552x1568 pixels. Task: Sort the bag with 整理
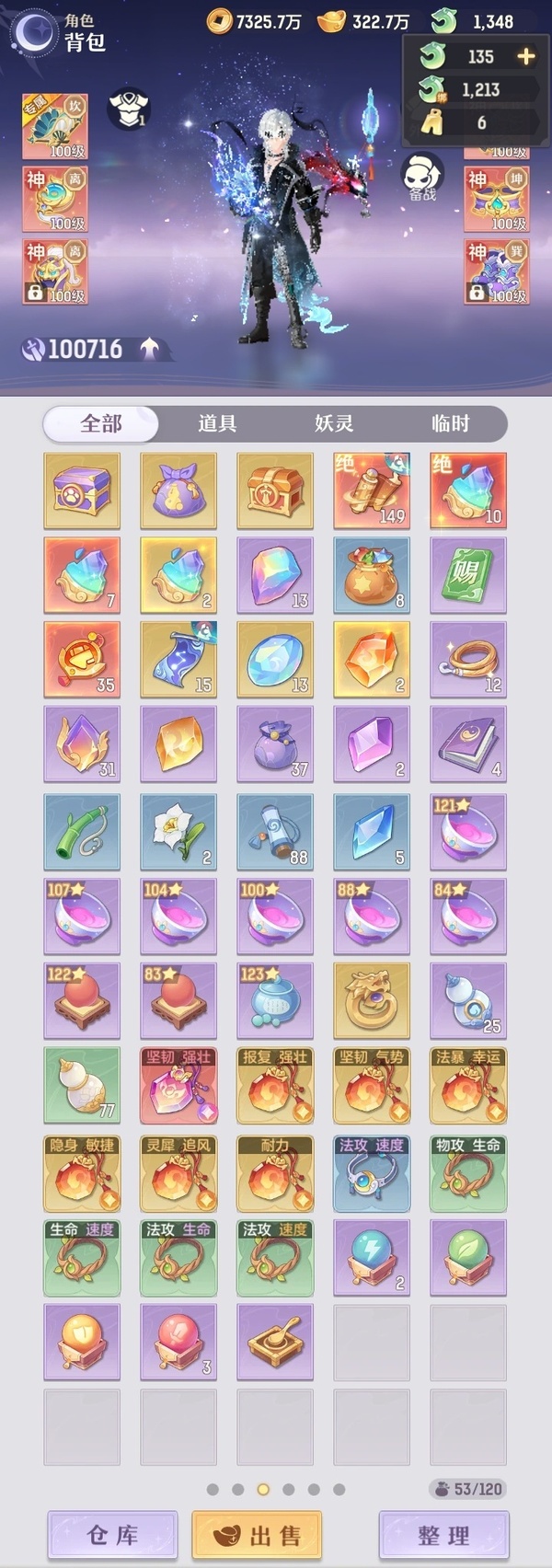pos(443,1535)
